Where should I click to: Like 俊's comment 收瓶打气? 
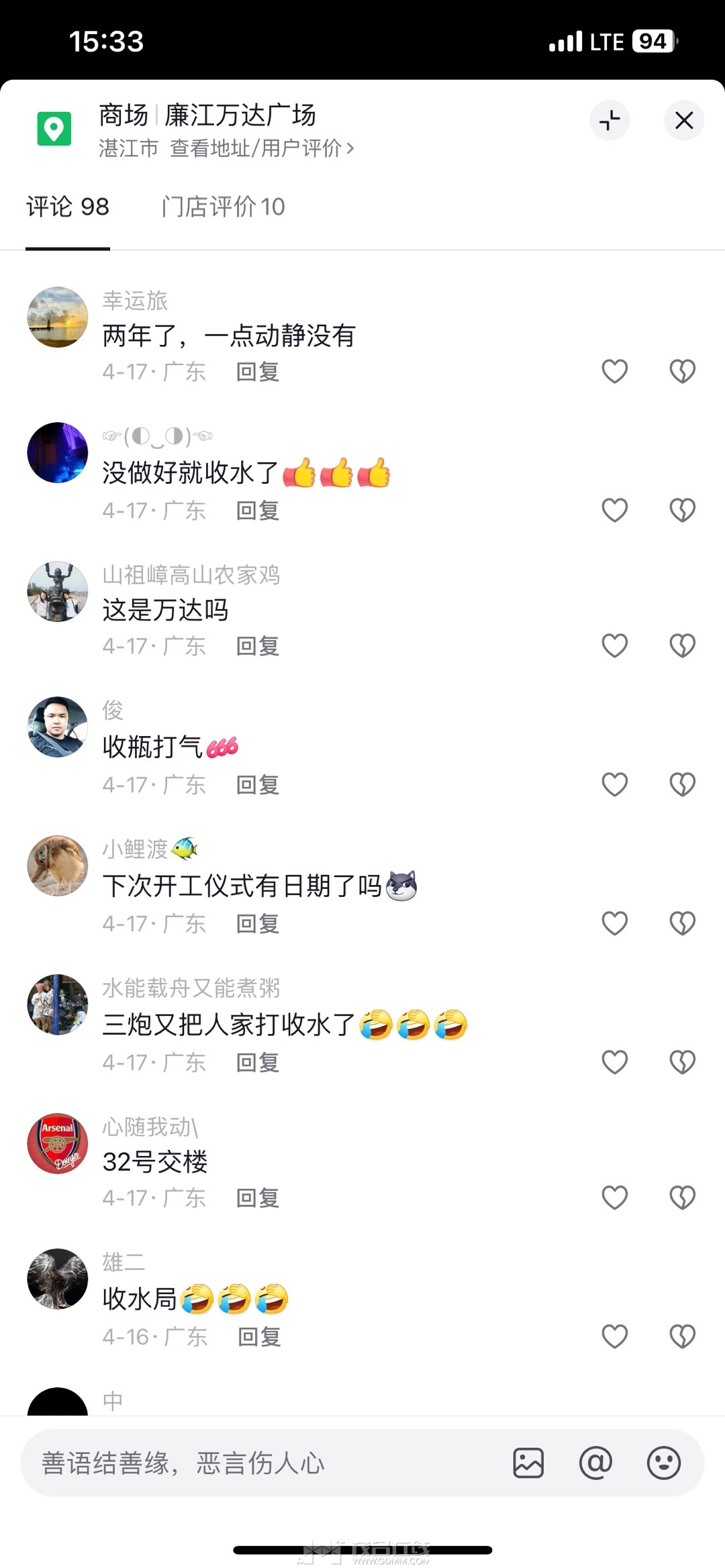(614, 784)
